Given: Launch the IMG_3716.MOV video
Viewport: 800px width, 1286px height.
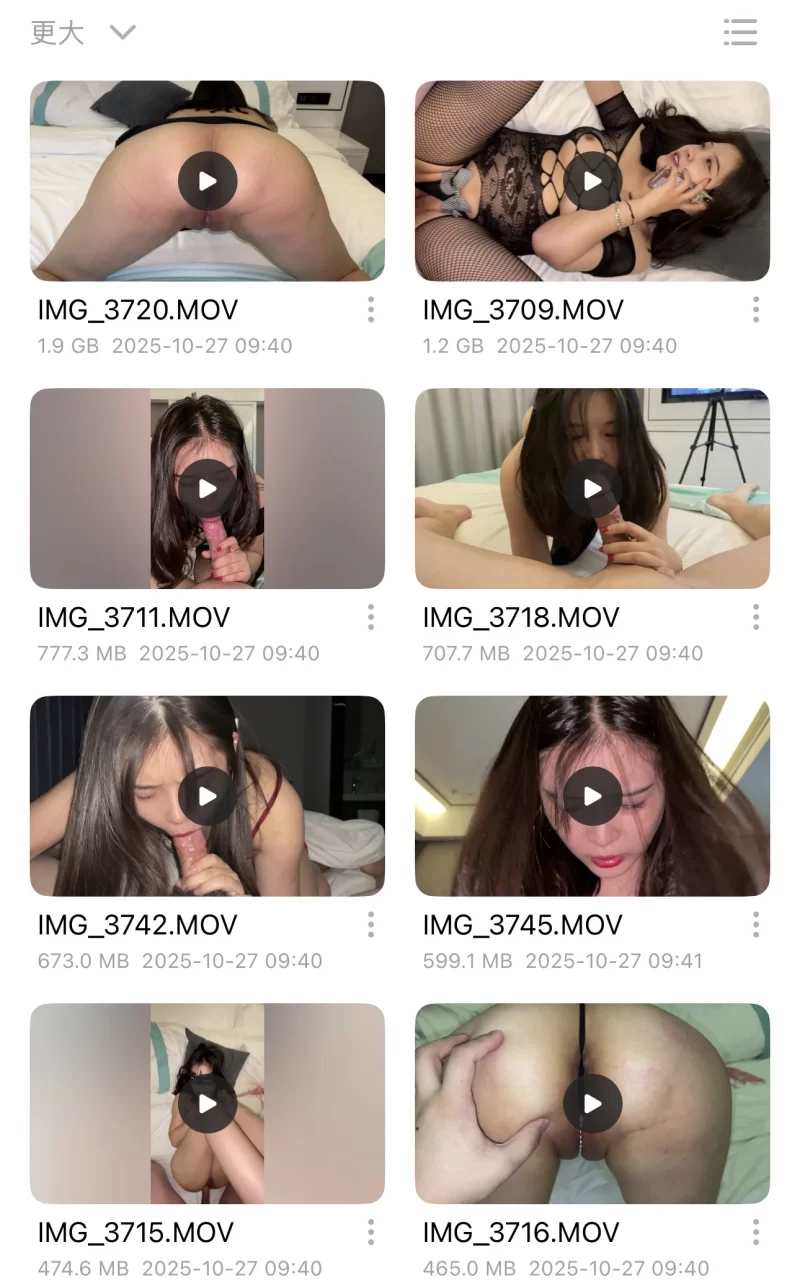Looking at the screenshot, I should [592, 1103].
